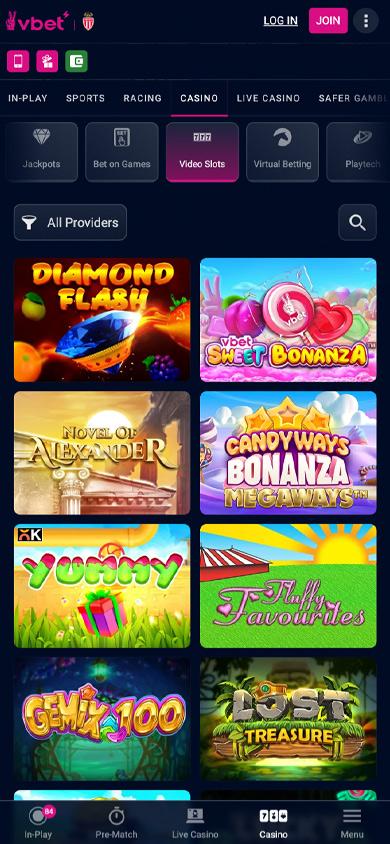Switch to the SPORTS tab
Viewport: 390px width, 844px height.
pos(86,98)
